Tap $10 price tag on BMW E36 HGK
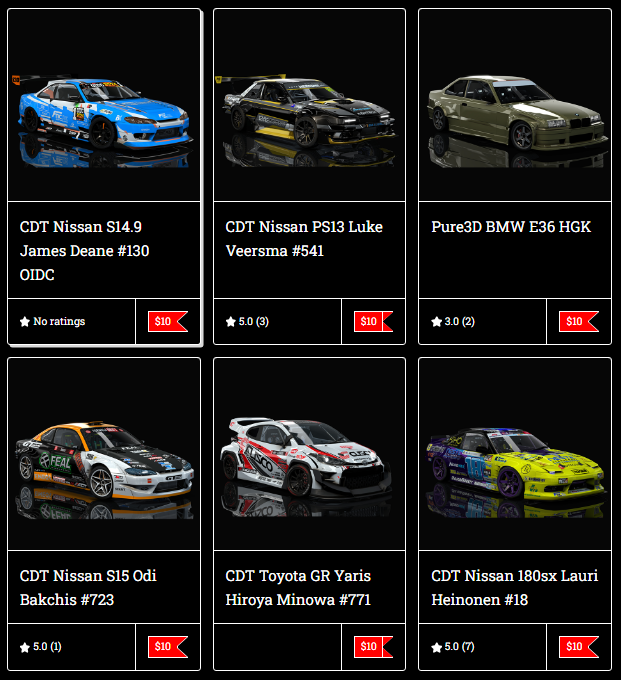The image size is (621, 680). coord(577,321)
